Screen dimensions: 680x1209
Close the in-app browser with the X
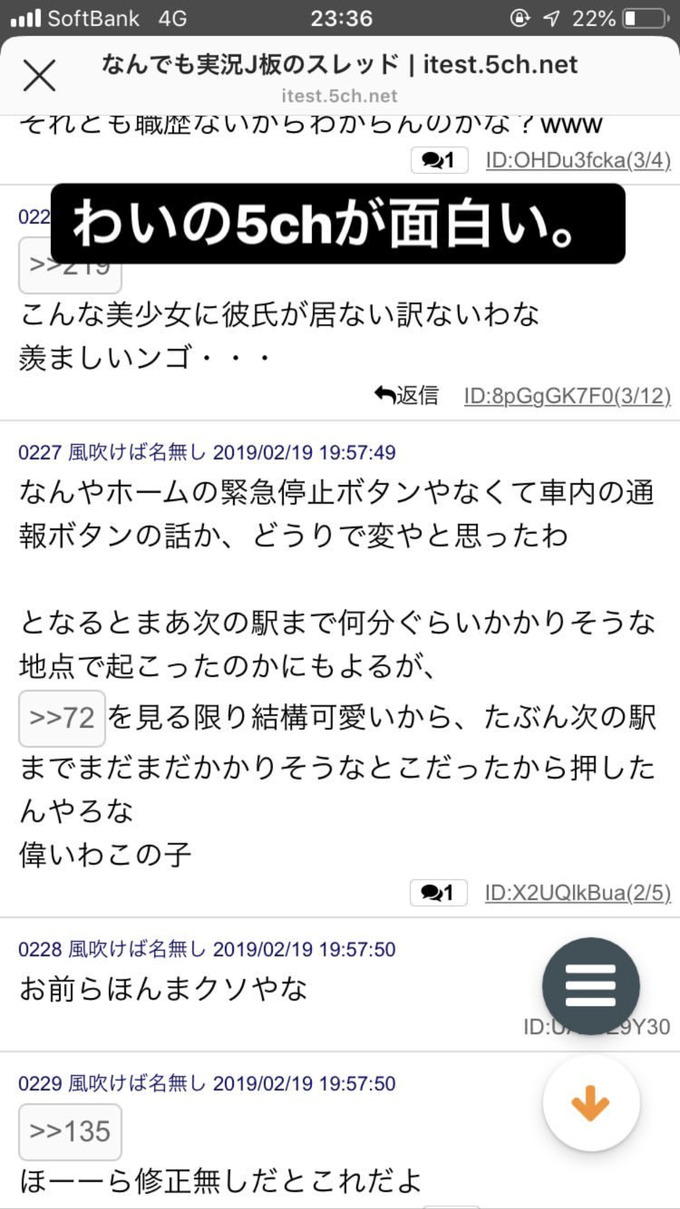39,76
